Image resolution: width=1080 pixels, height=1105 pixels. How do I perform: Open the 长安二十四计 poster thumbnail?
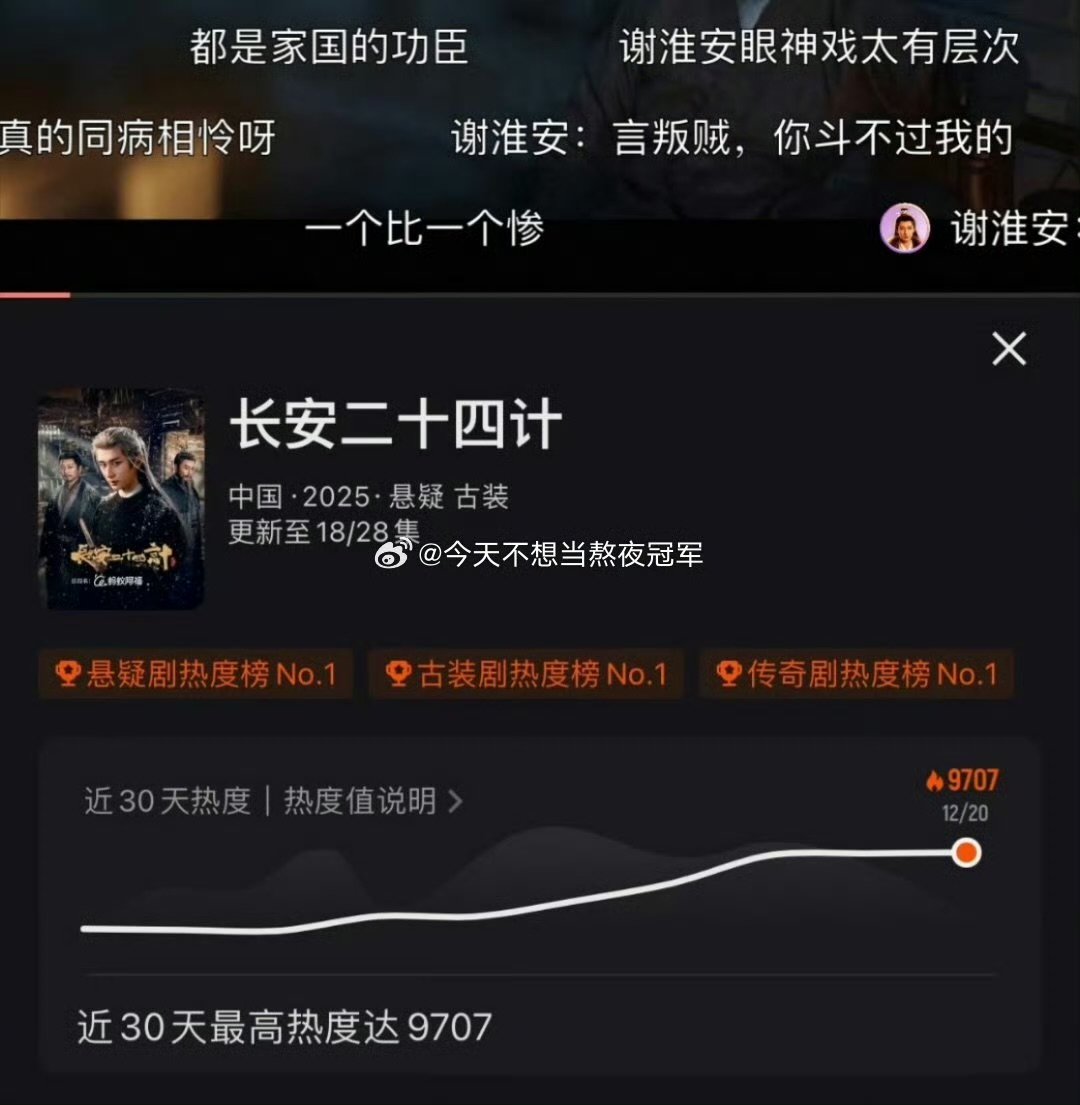pyautogui.click(x=122, y=502)
